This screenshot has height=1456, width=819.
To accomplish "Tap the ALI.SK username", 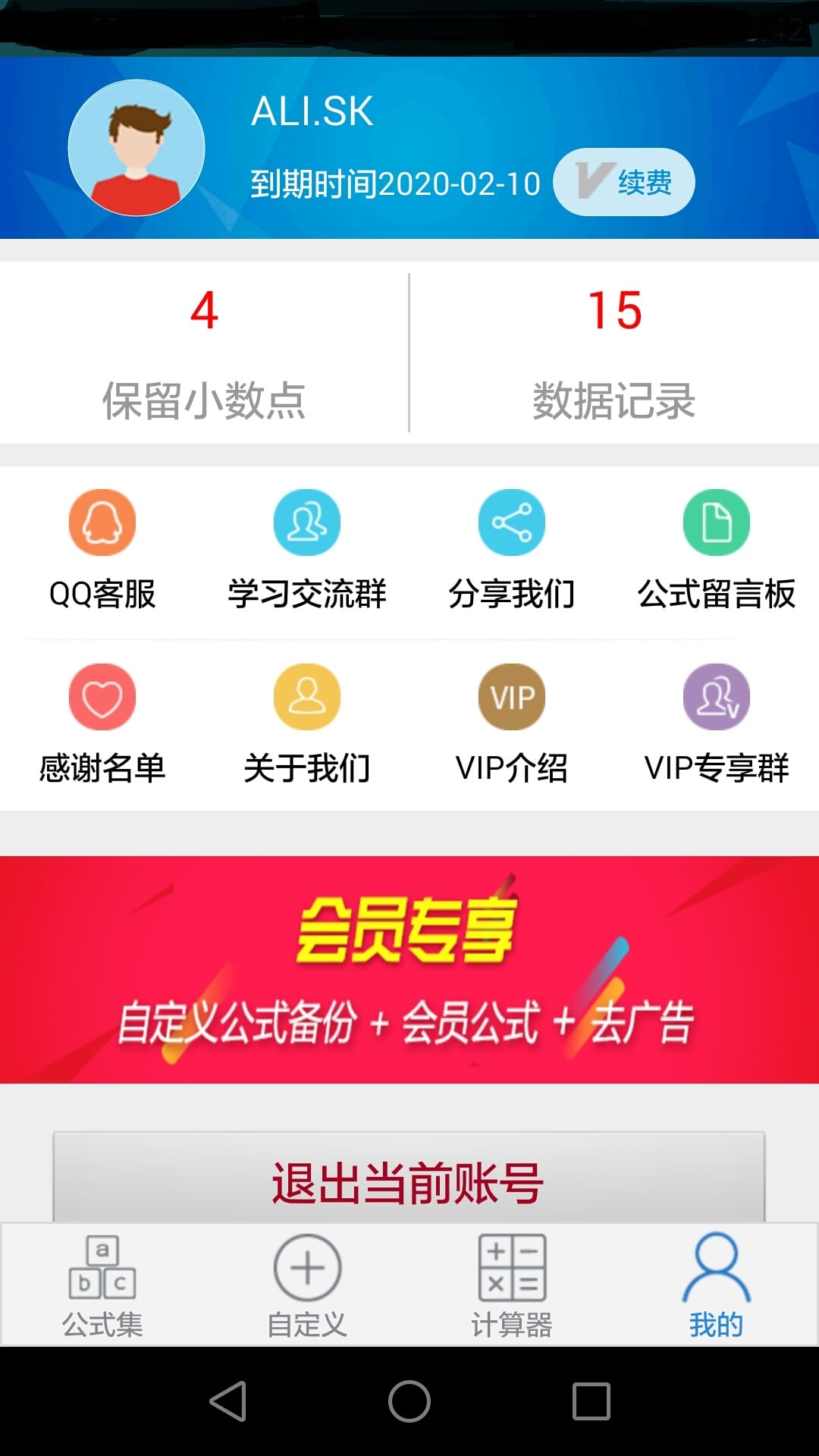I will tap(312, 115).
